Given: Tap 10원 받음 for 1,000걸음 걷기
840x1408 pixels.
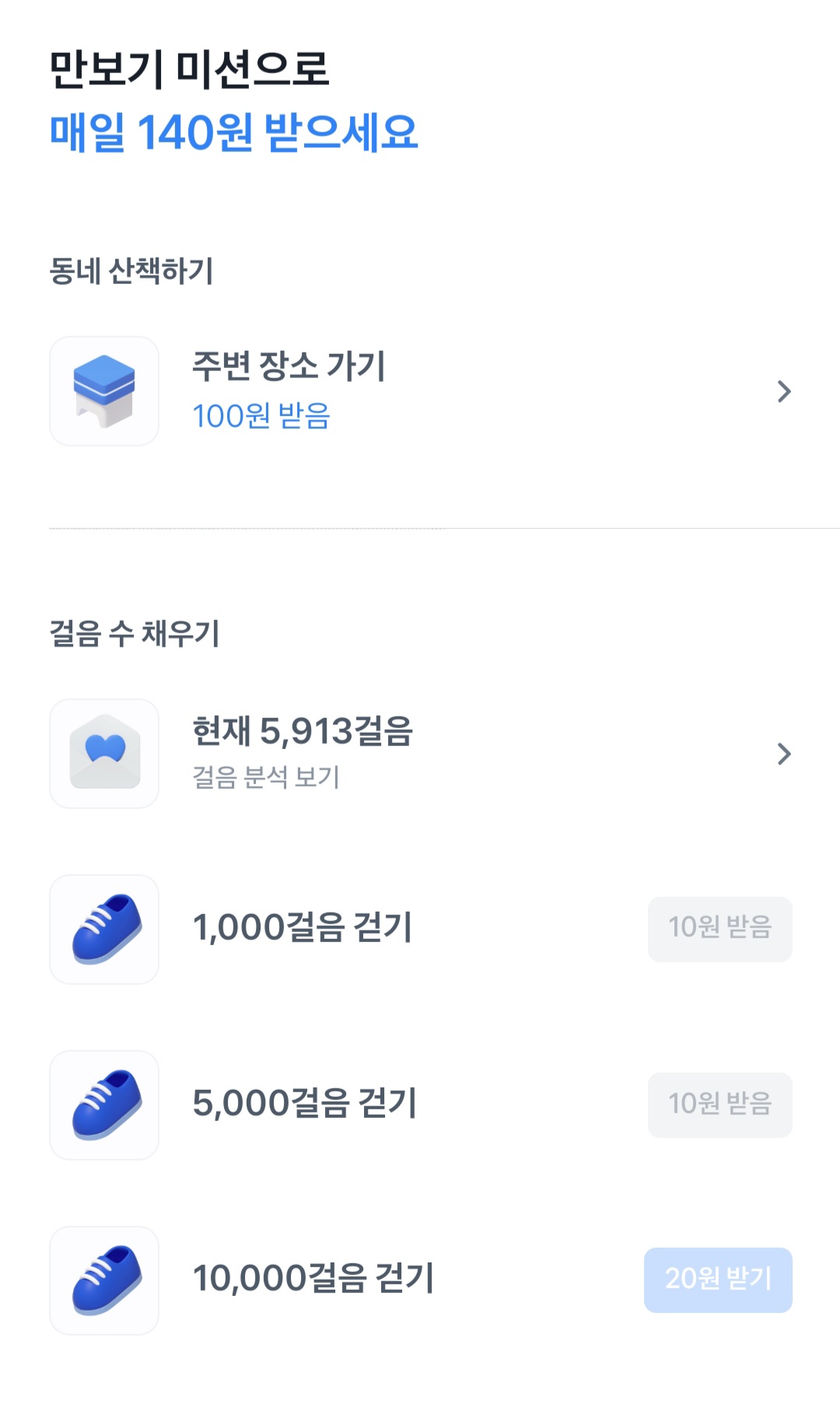Looking at the screenshot, I should [x=719, y=929].
